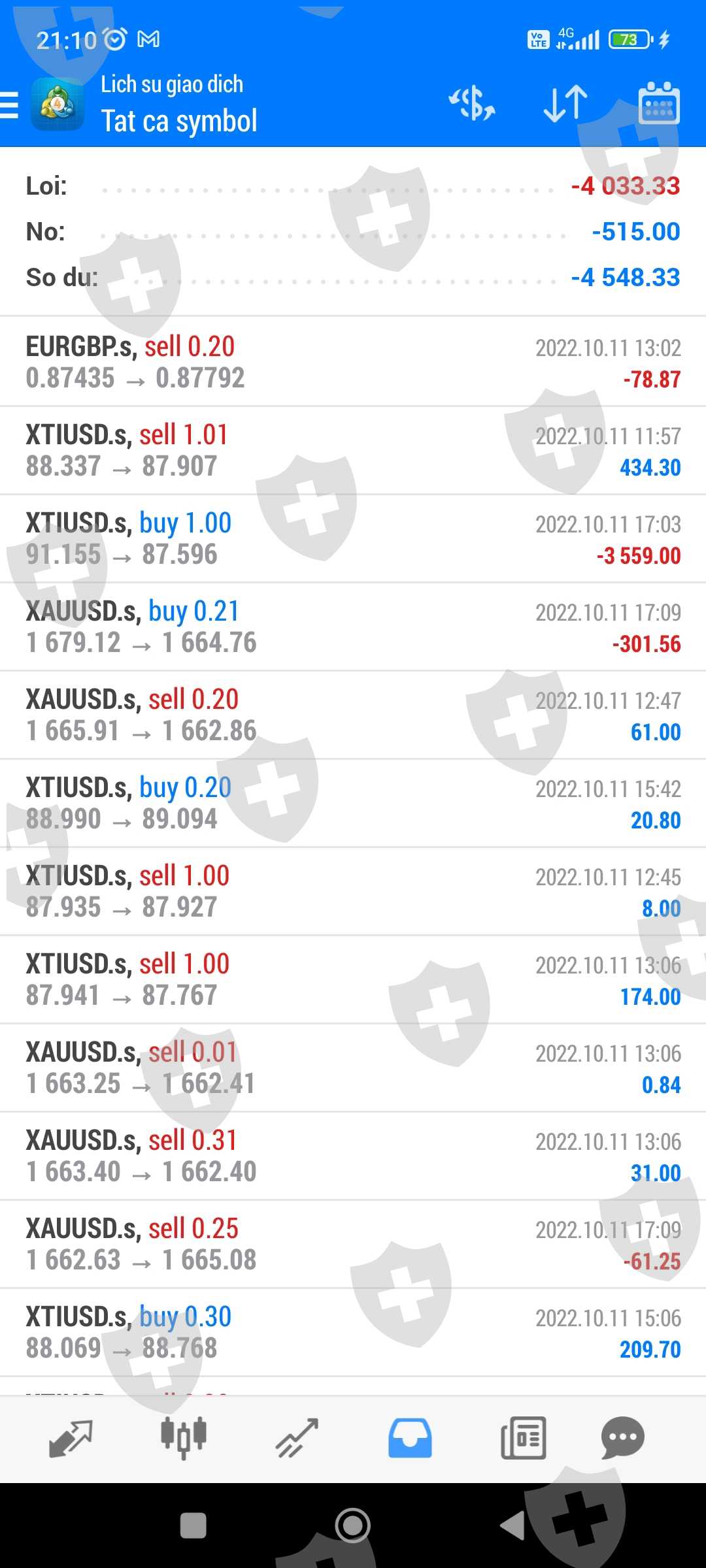
Task: Open the symbol filter icon
Action: point(471,105)
